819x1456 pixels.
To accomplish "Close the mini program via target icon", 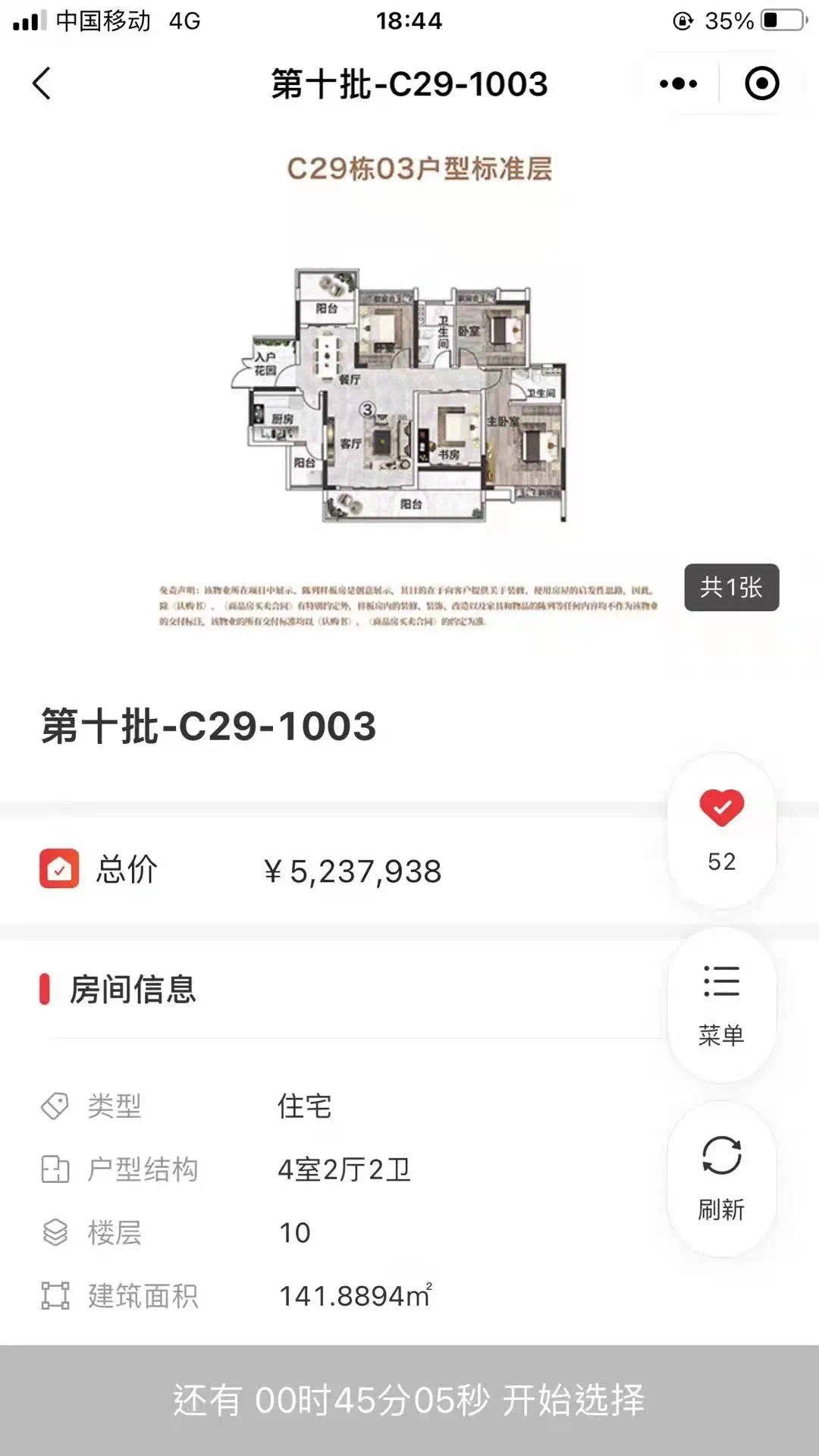I will pos(761,83).
